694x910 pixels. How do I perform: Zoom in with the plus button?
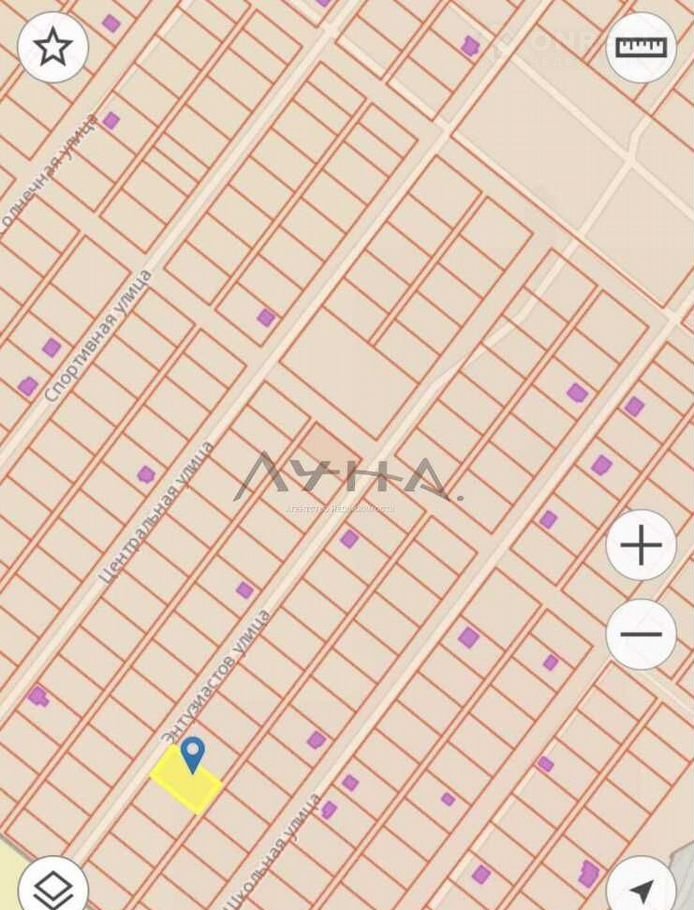coord(641,545)
